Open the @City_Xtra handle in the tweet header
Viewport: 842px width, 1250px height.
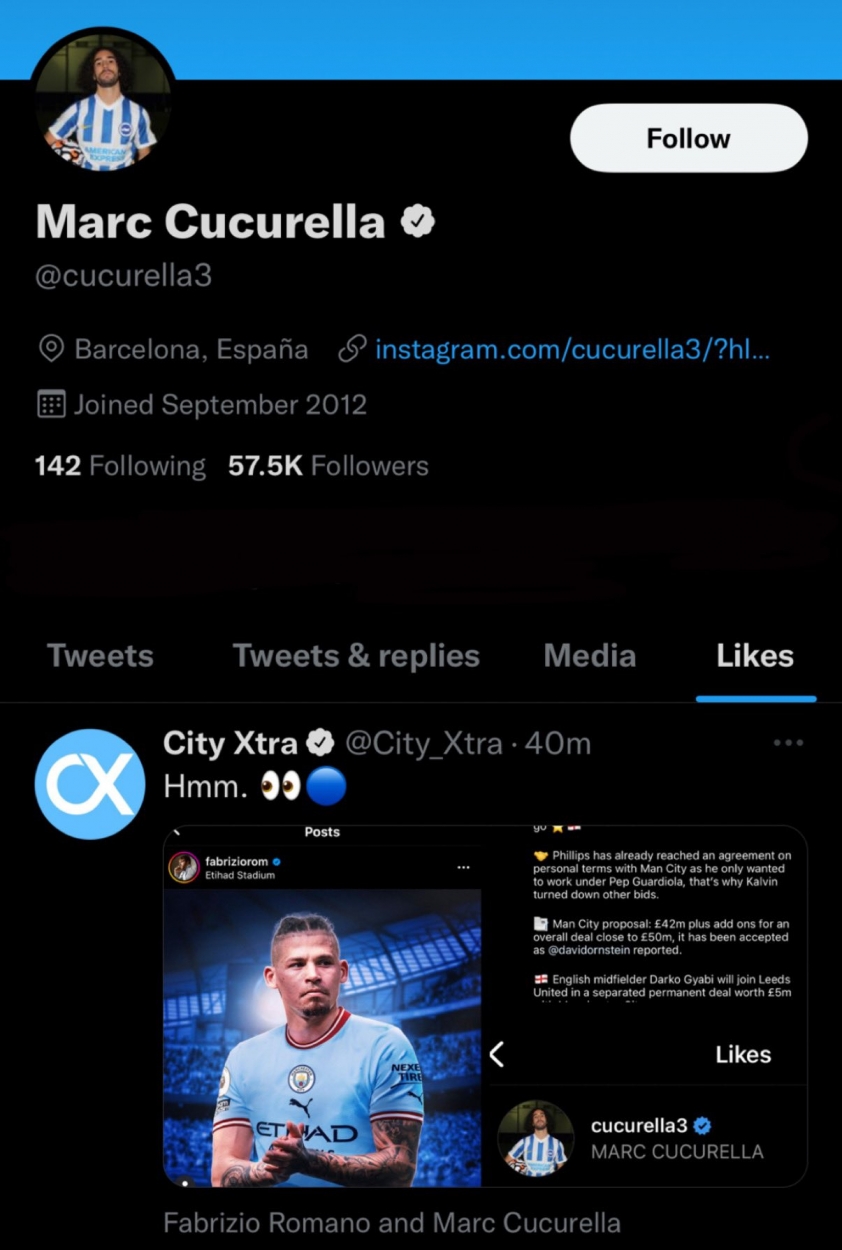tap(423, 744)
